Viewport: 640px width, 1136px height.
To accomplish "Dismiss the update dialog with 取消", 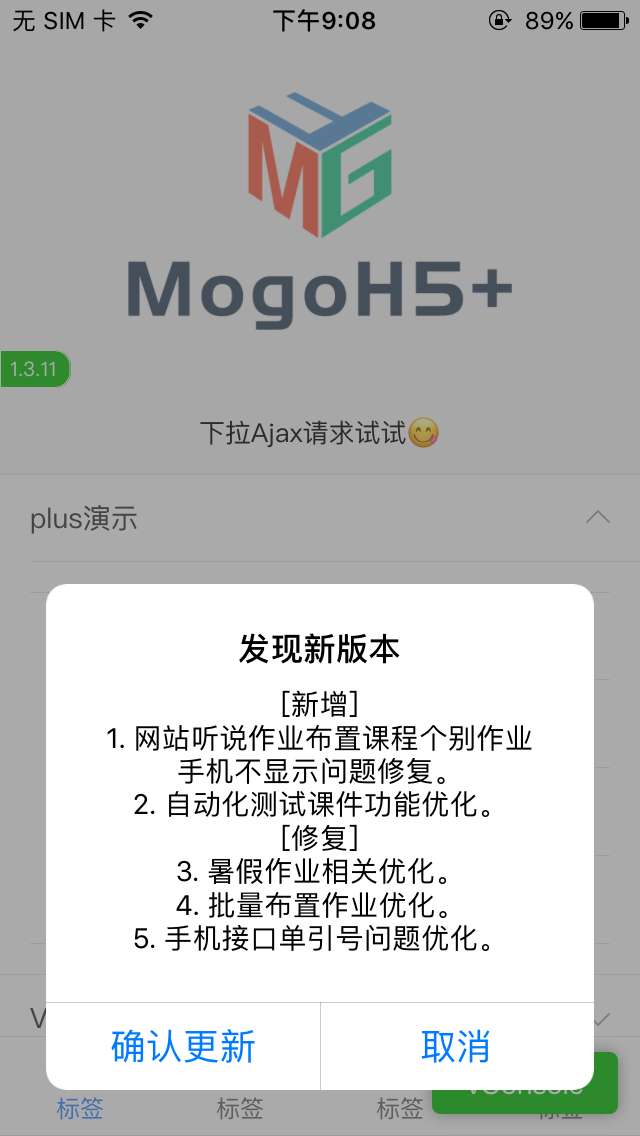I will click(457, 1046).
